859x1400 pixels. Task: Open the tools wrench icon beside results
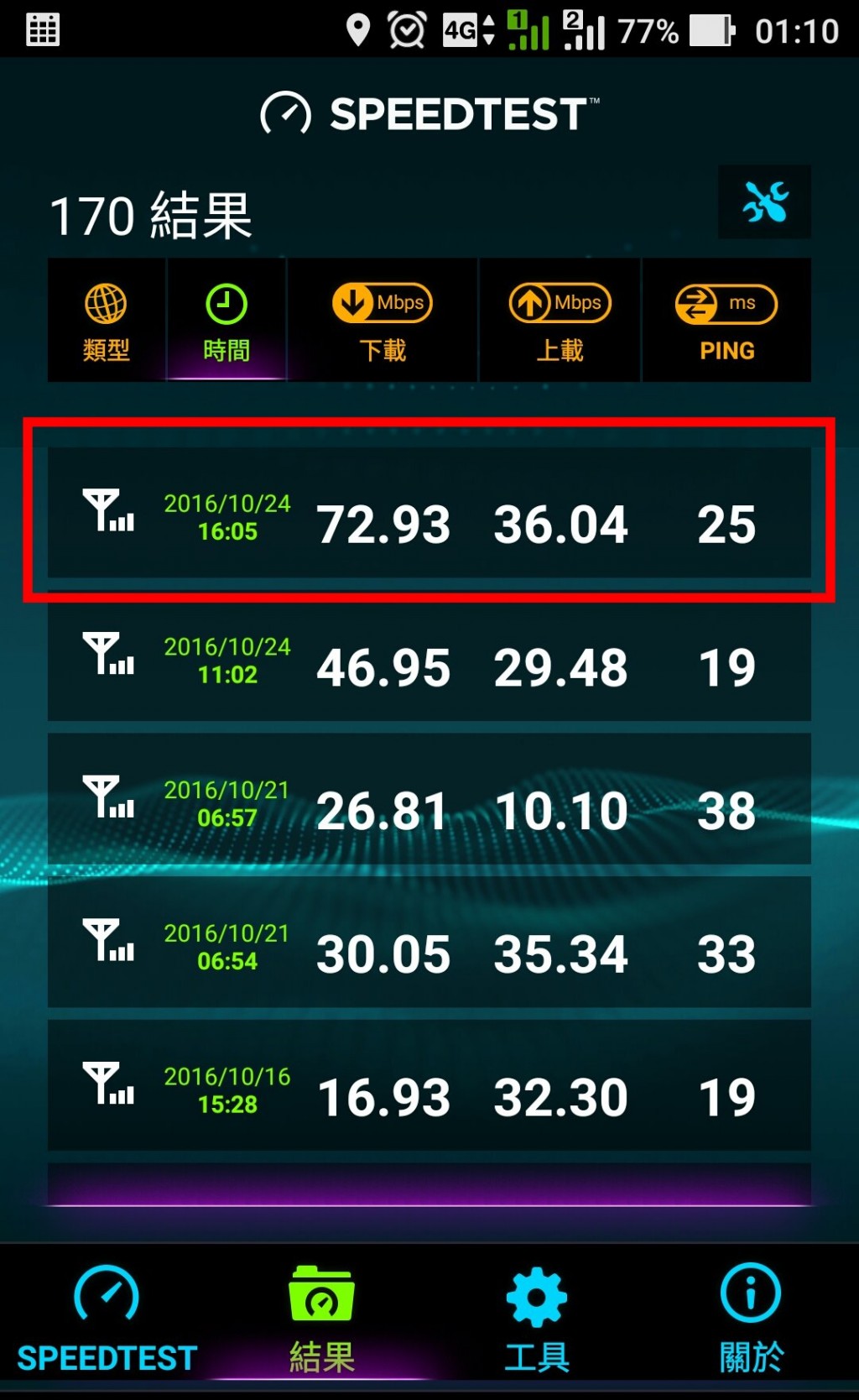pos(764,202)
